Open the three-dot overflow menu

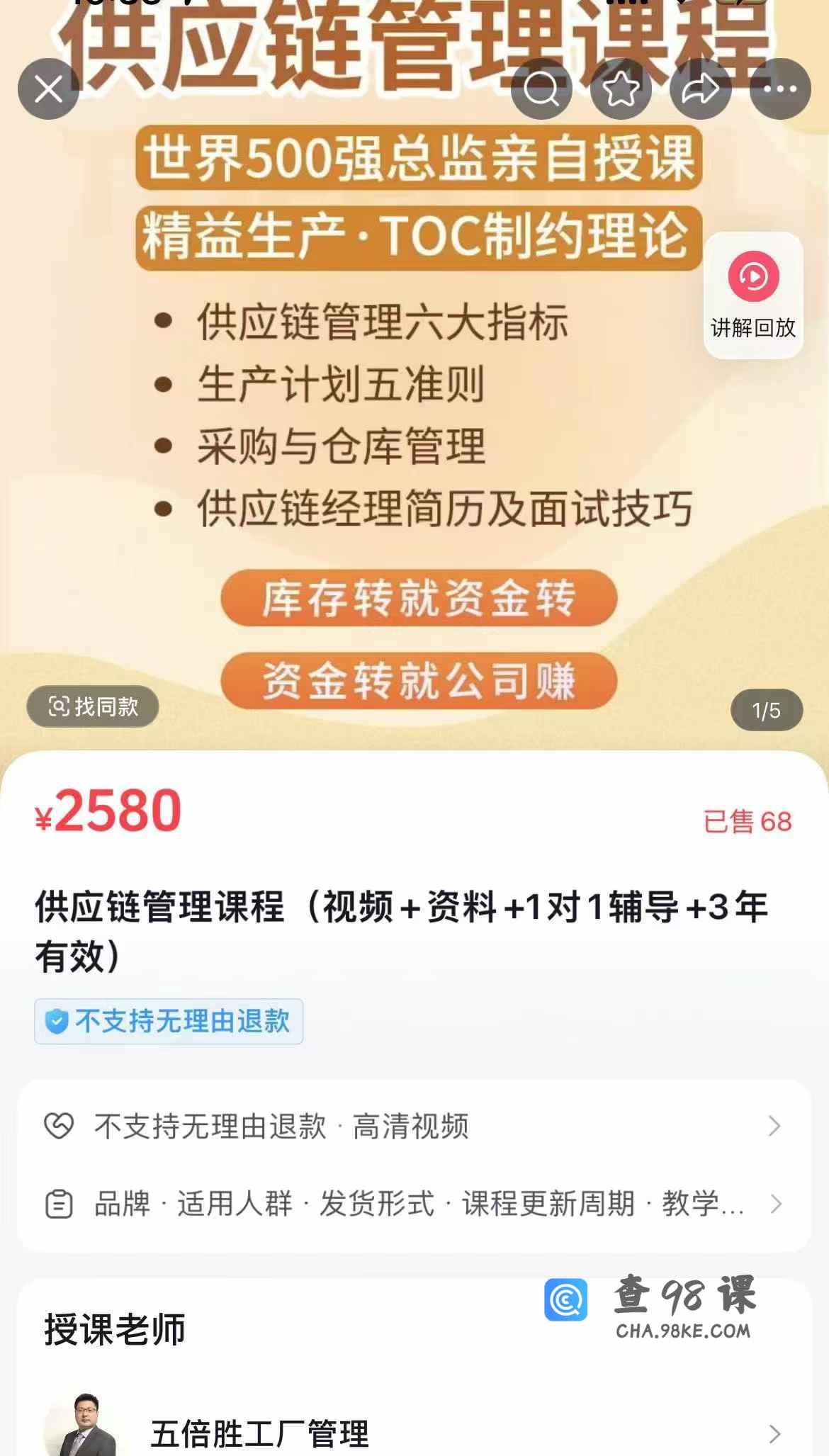(x=780, y=89)
